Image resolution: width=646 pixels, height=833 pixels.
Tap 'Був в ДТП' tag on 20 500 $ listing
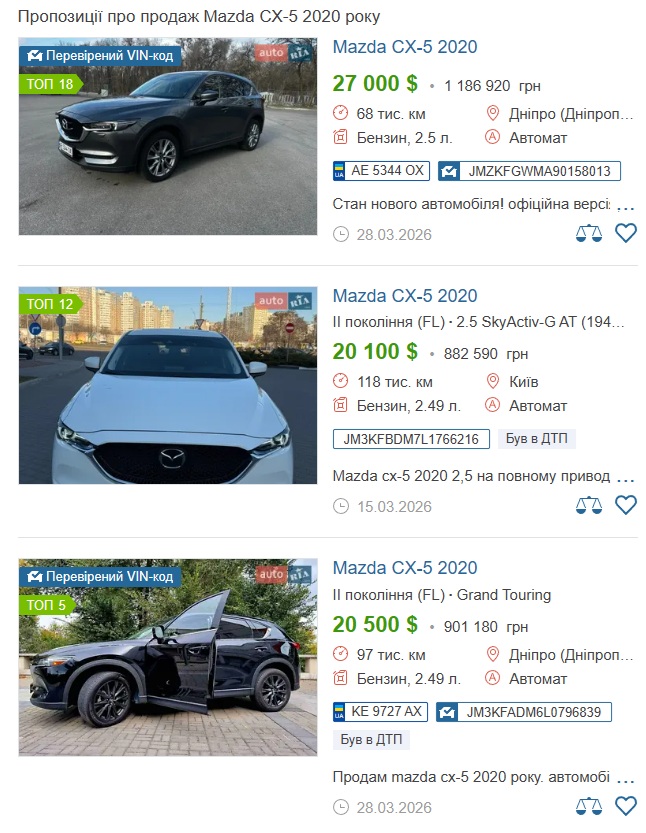(x=371, y=740)
